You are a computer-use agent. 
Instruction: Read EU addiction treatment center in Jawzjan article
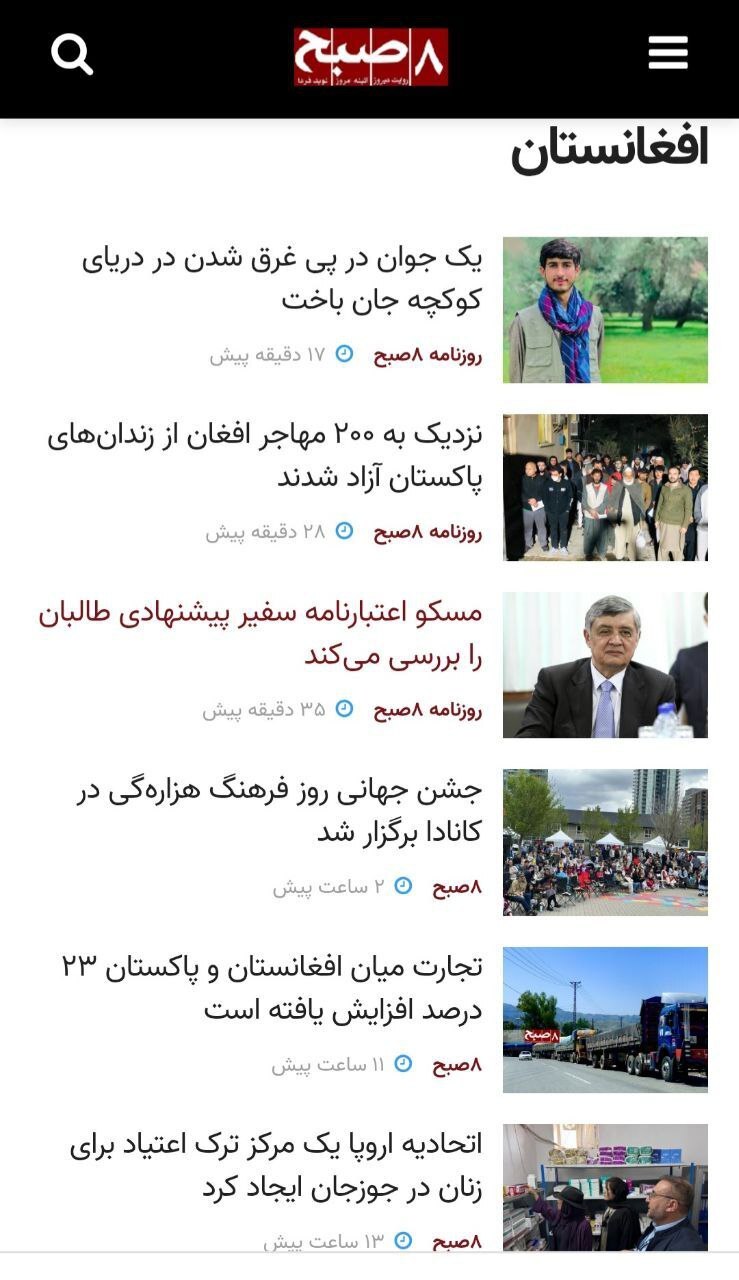pyautogui.click(x=276, y=1166)
